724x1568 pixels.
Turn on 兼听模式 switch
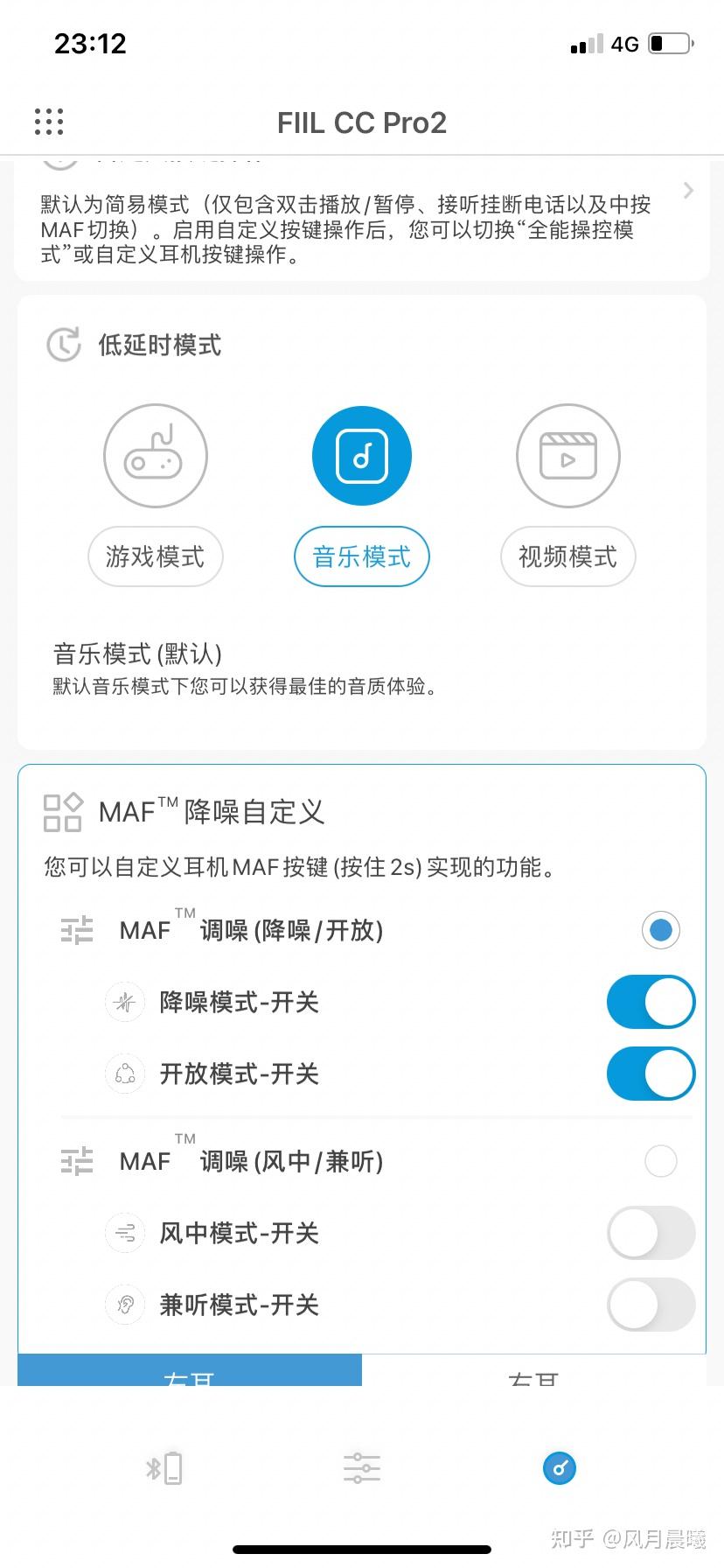coord(651,1305)
